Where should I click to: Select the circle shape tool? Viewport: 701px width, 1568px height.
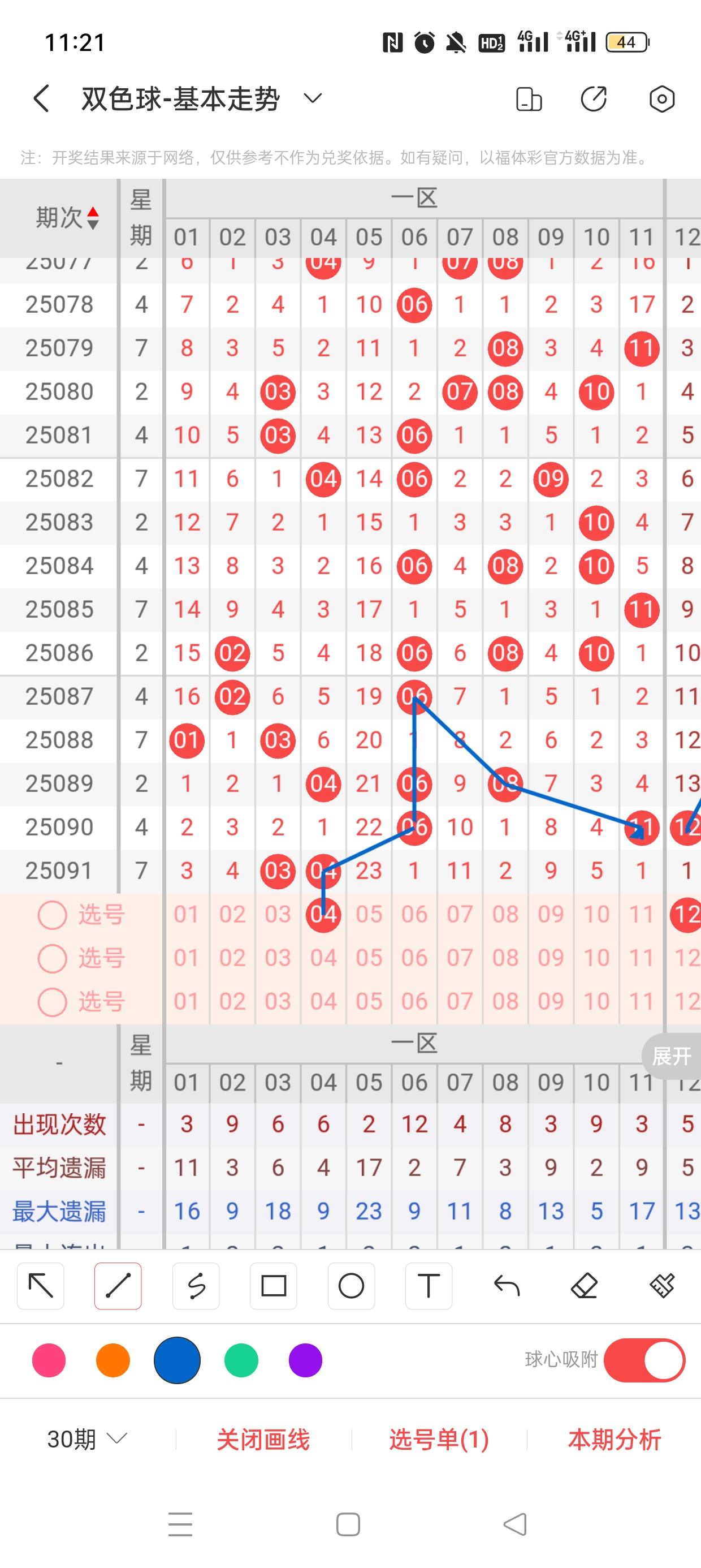[x=351, y=1286]
